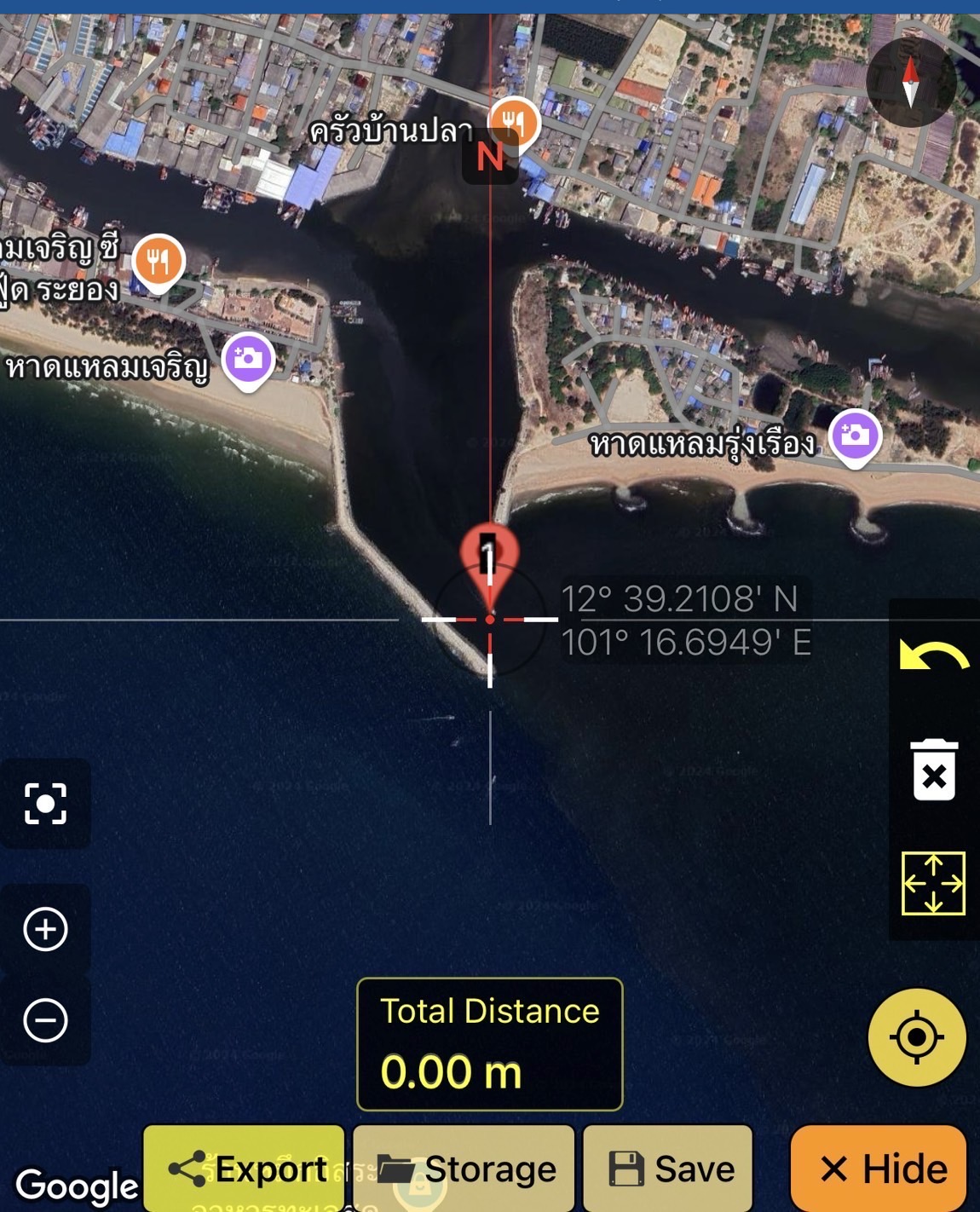Open the แหลมเจริญ ซีฟู้ด ระยอง restaurant marker

[158, 260]
